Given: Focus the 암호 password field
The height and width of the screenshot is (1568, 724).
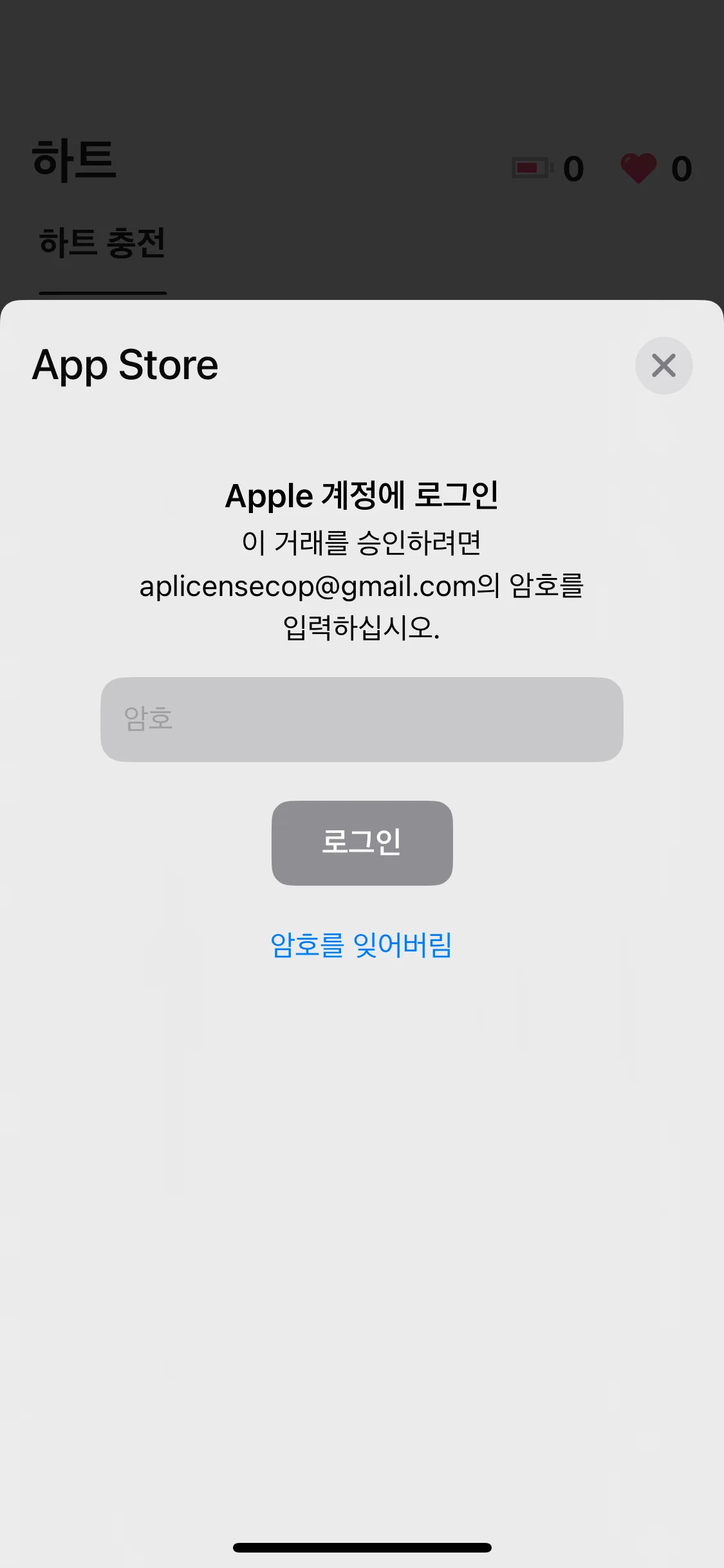Looking at the screenshot, I should 362,719.
